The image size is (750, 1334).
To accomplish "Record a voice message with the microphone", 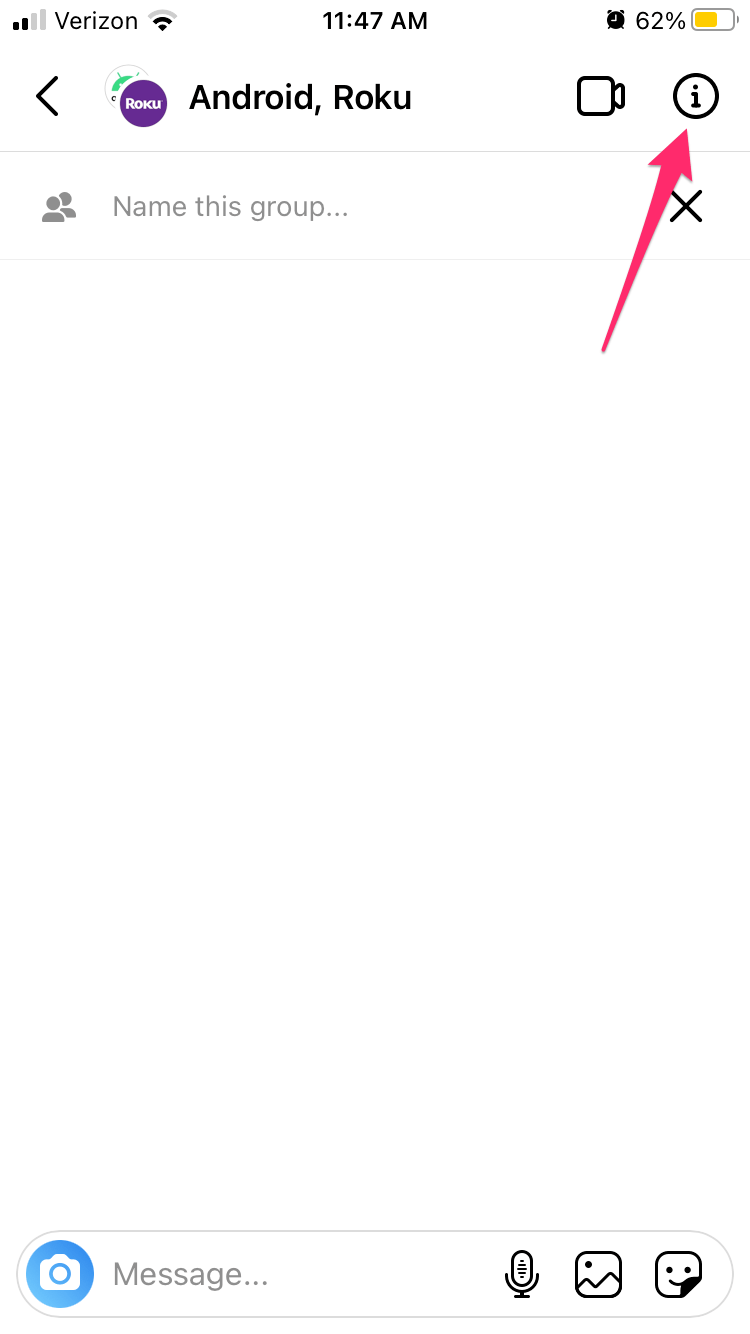I will pos(521,1274).
